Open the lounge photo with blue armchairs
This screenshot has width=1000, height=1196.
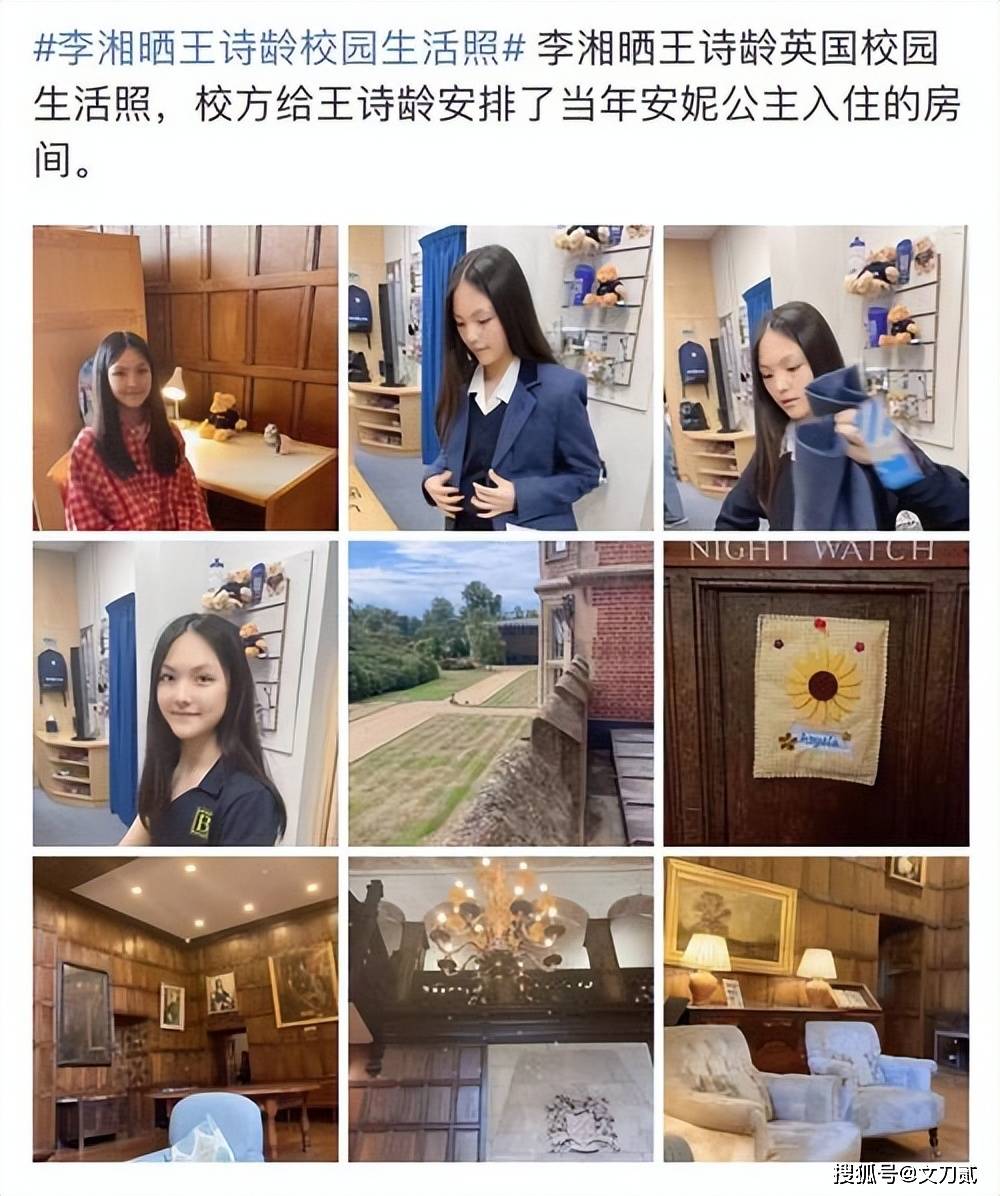(x=816, y=1008)
